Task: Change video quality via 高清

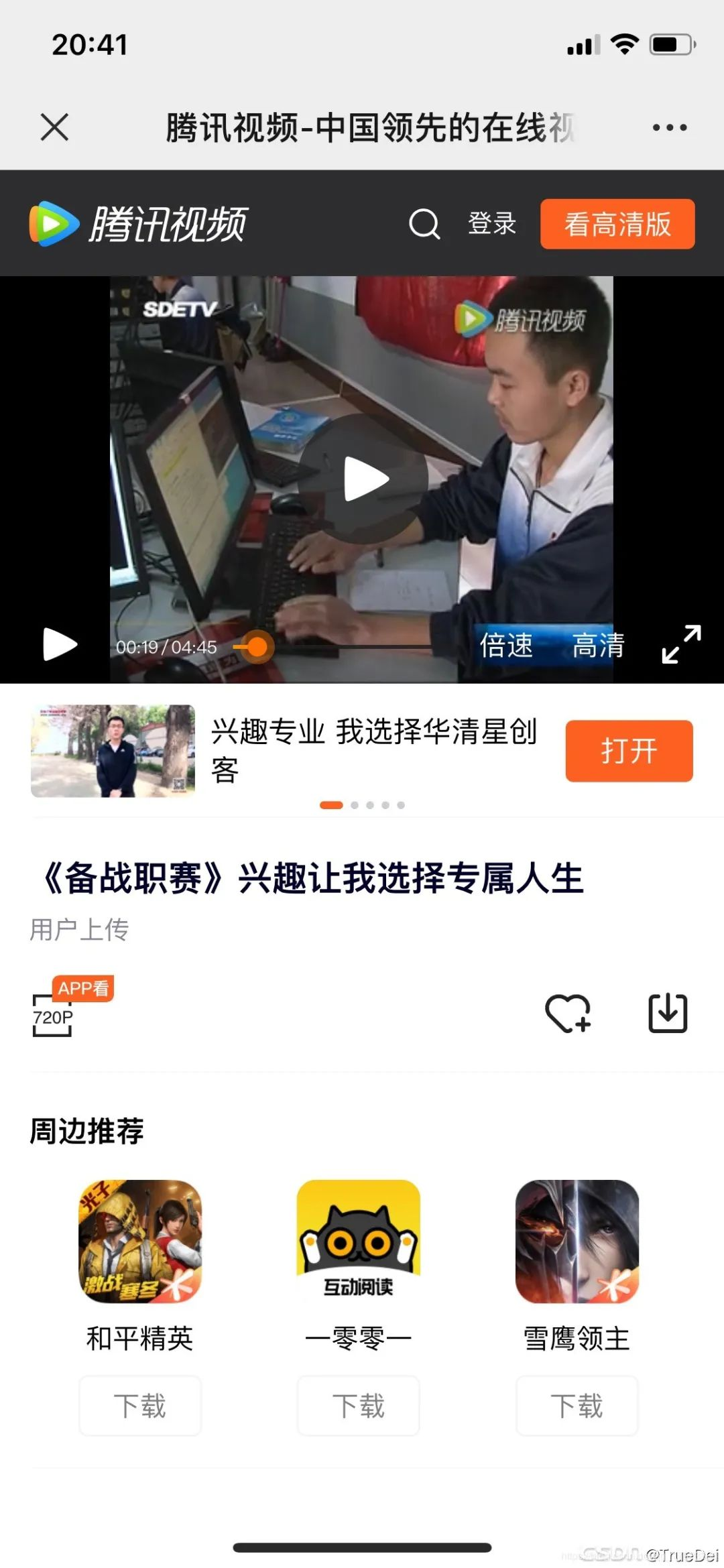Action: click(x=598, y=646)
